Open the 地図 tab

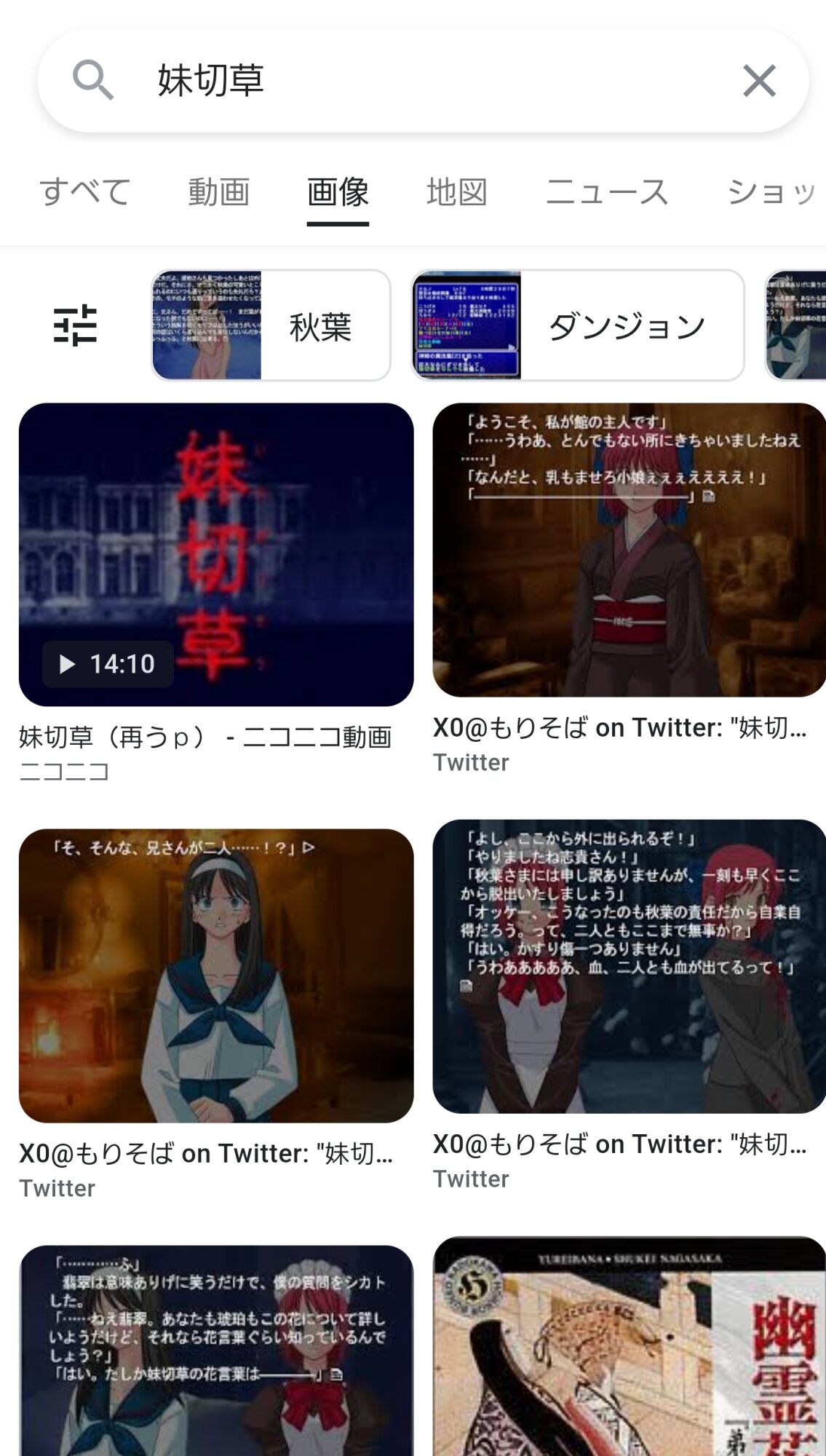(x=456, y=192)
